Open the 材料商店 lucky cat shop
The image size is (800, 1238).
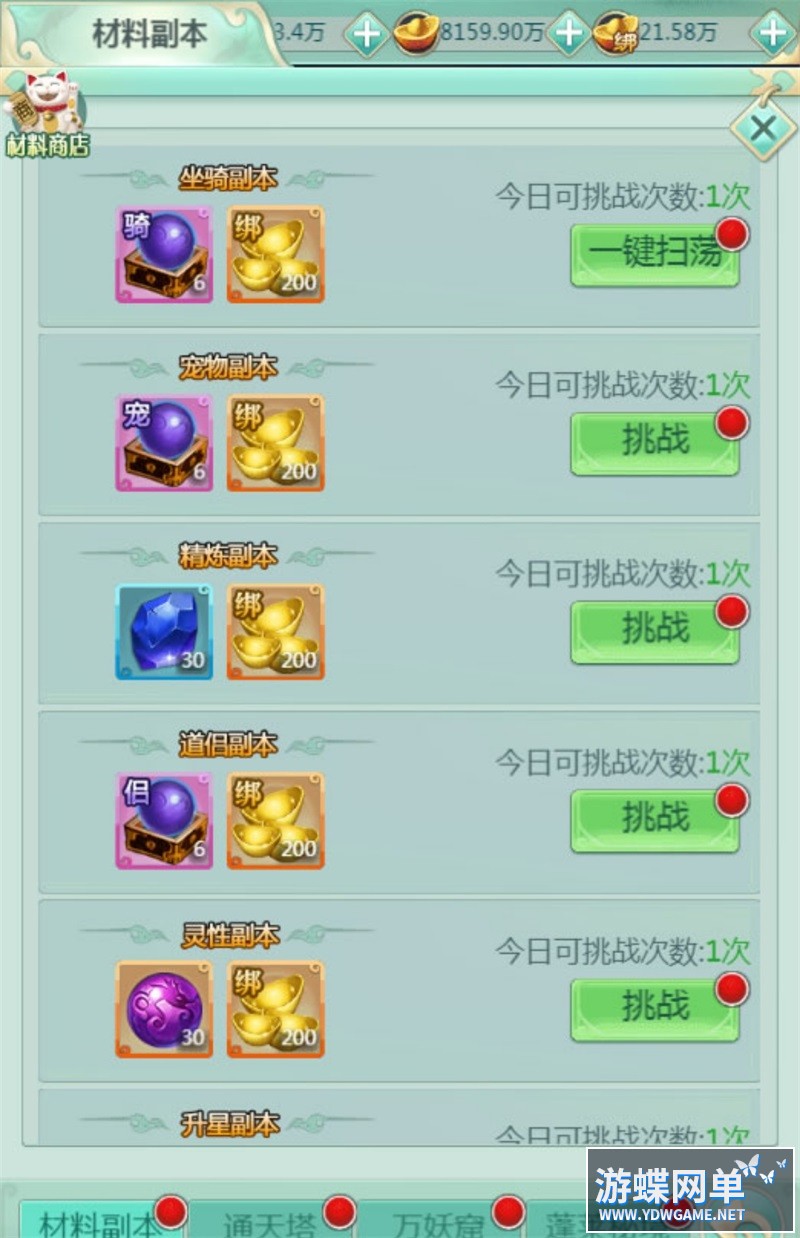pos(47,117)
